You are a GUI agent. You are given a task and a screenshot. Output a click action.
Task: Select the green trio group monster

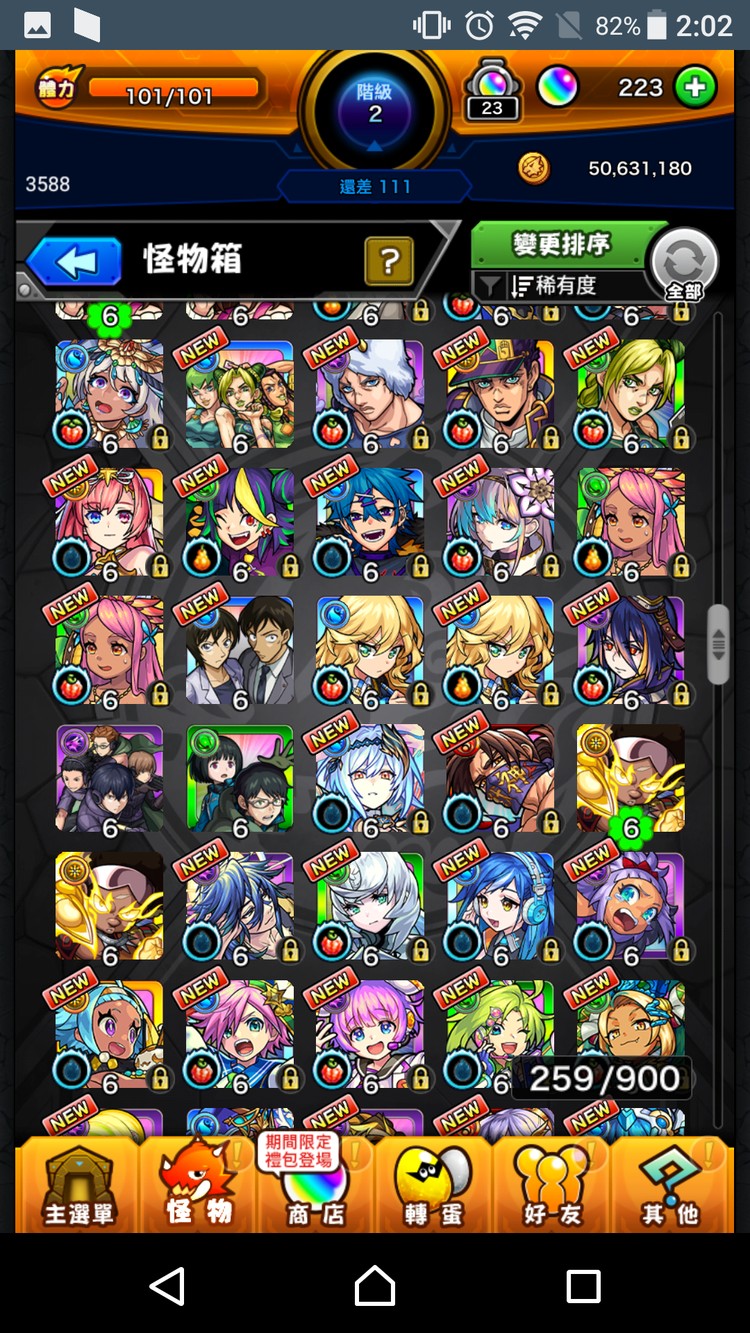(240, 393)
